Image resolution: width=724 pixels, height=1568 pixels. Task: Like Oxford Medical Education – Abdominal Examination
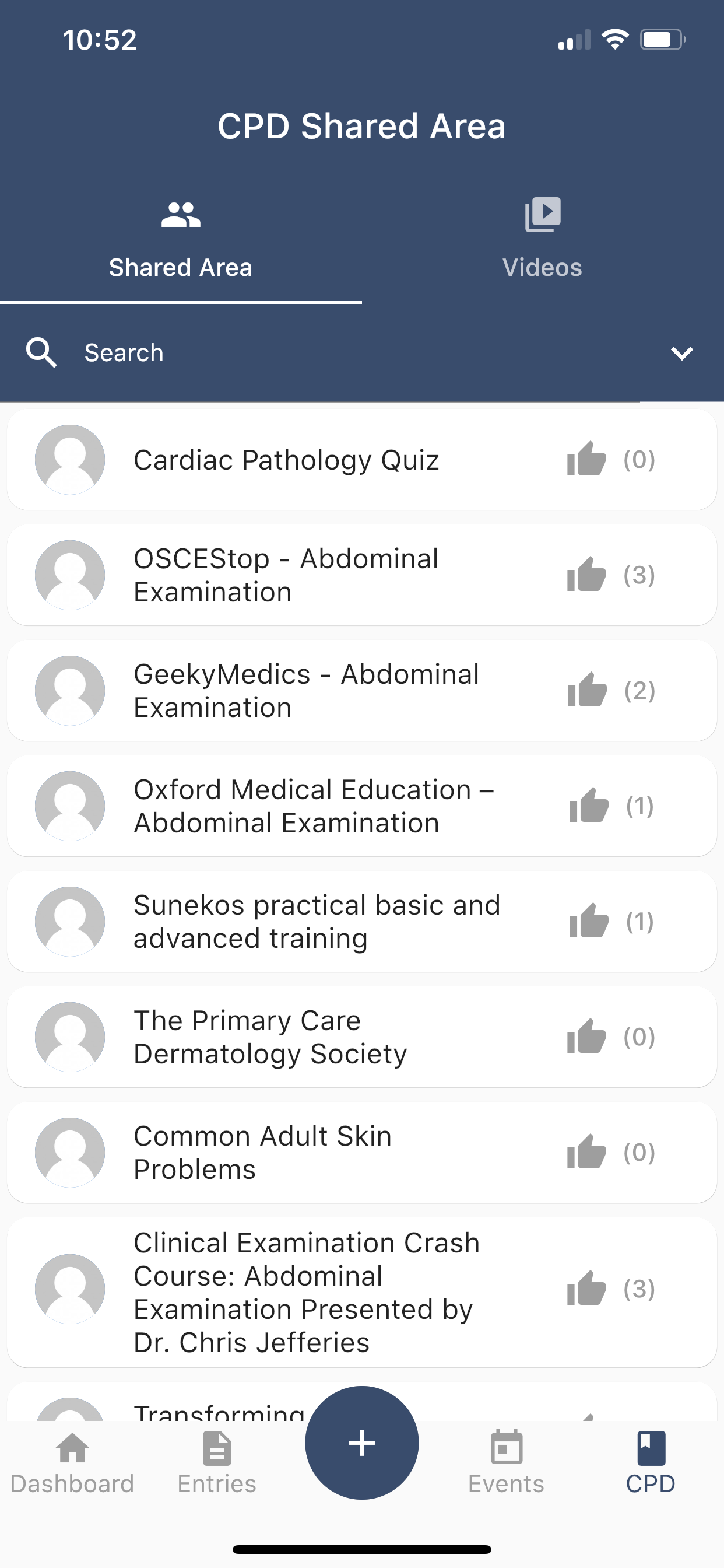[x=589, y=806]
